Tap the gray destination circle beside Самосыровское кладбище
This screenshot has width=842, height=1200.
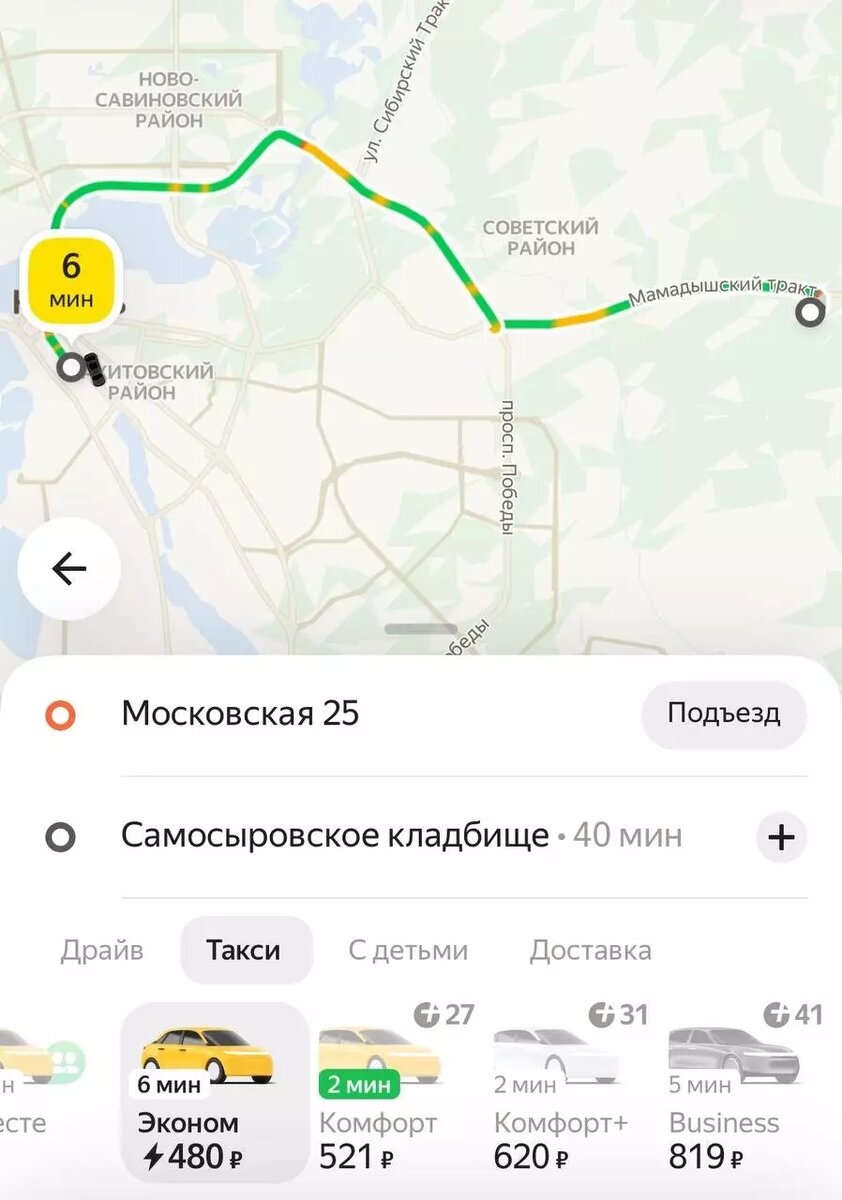(x=58, y=838)
